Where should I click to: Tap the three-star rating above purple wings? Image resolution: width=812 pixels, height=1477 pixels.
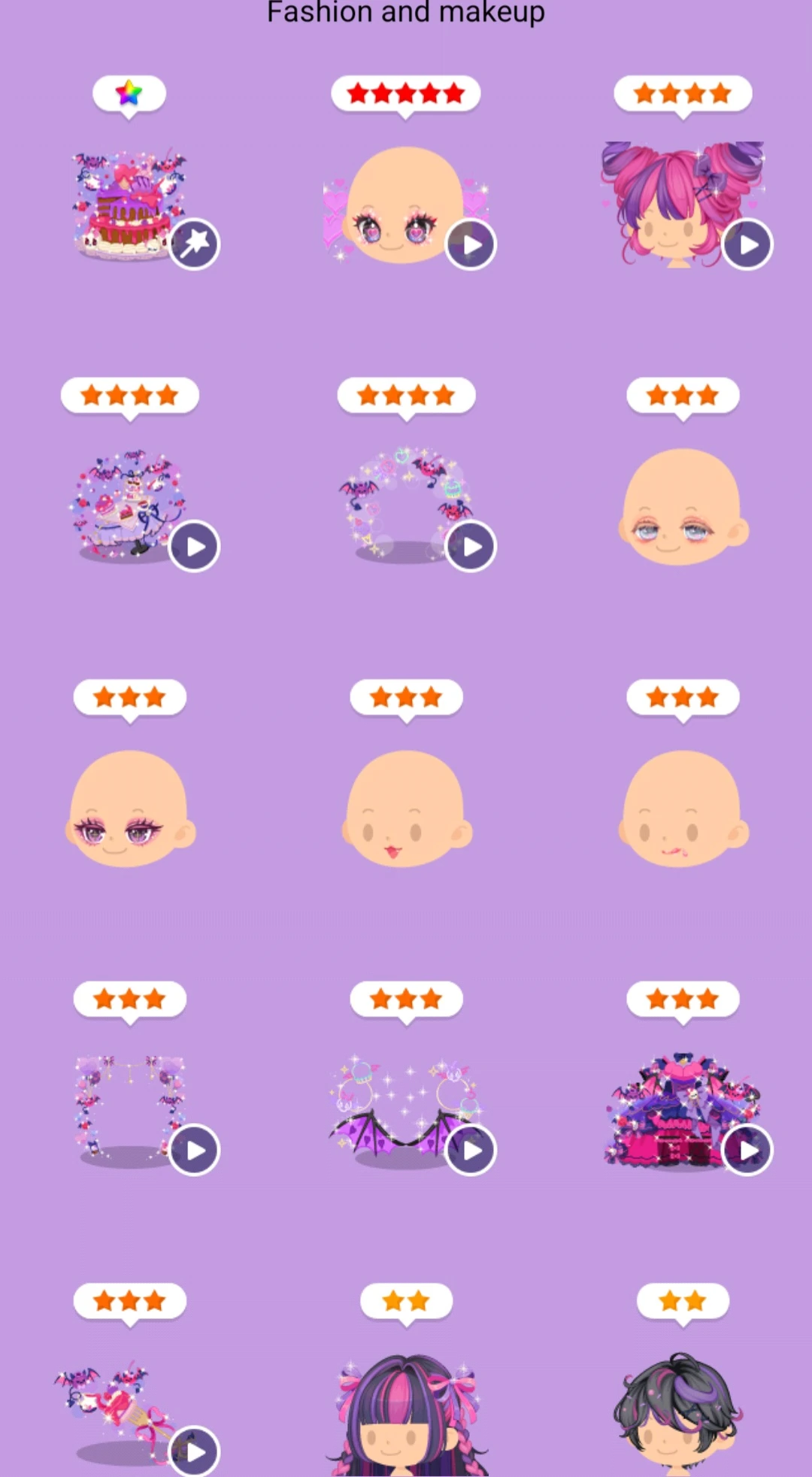pos(405,997)
